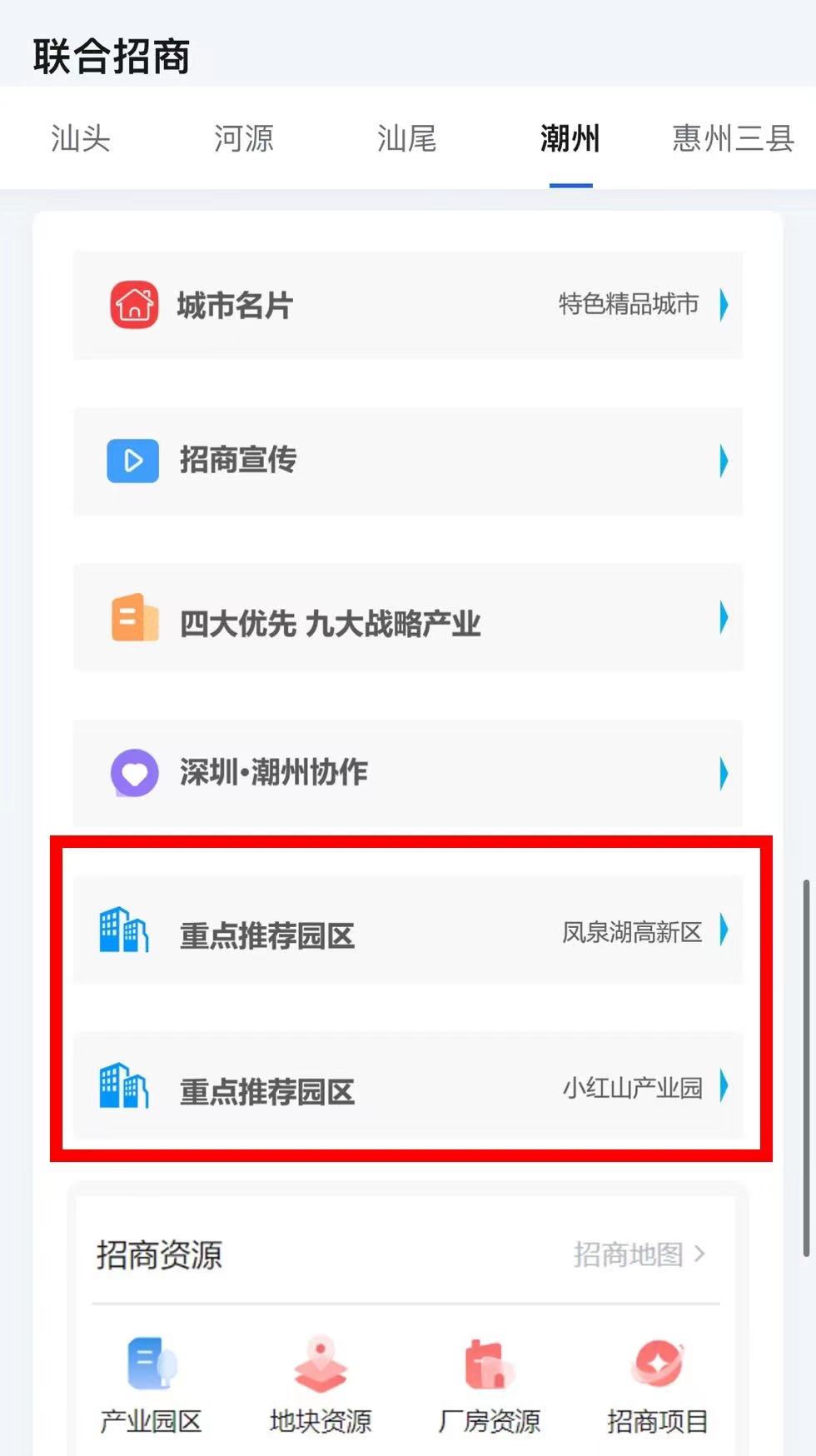This screenshot has height=1456, width=816.
Task: Open 重点推荐园区 小红山产业园
Action: pyautogui.click(x=408, y=1085)
